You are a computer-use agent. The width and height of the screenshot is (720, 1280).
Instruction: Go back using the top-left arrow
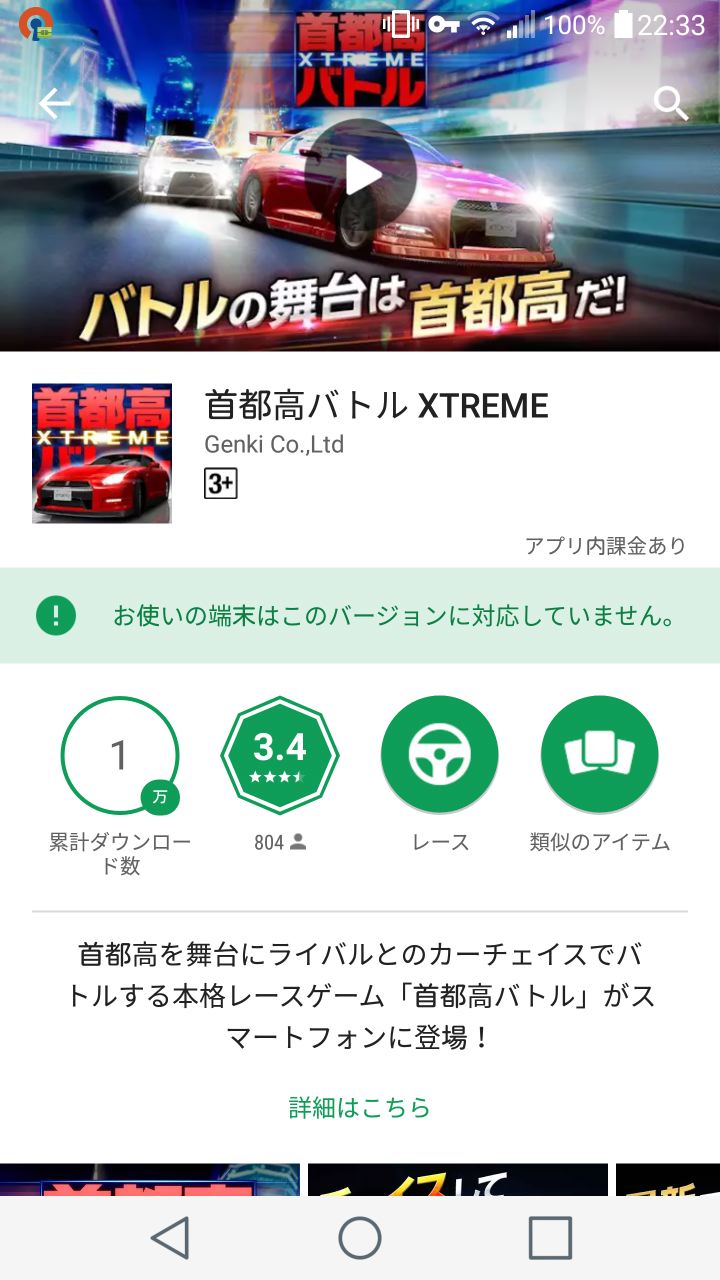pyautogui.click(x=55, y=103)
